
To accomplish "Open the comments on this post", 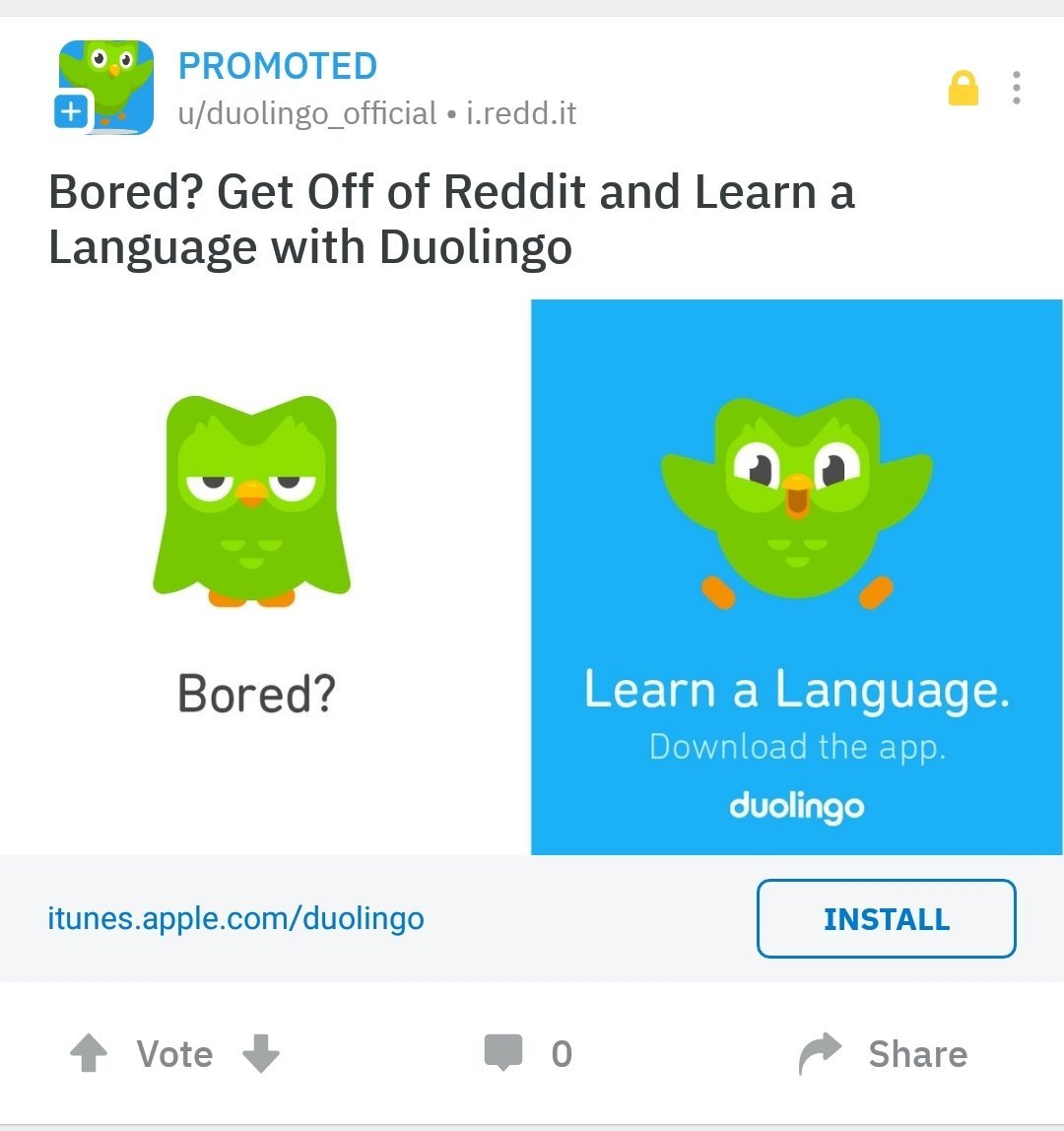I will pyautogui.click(x=526, y=1054).
